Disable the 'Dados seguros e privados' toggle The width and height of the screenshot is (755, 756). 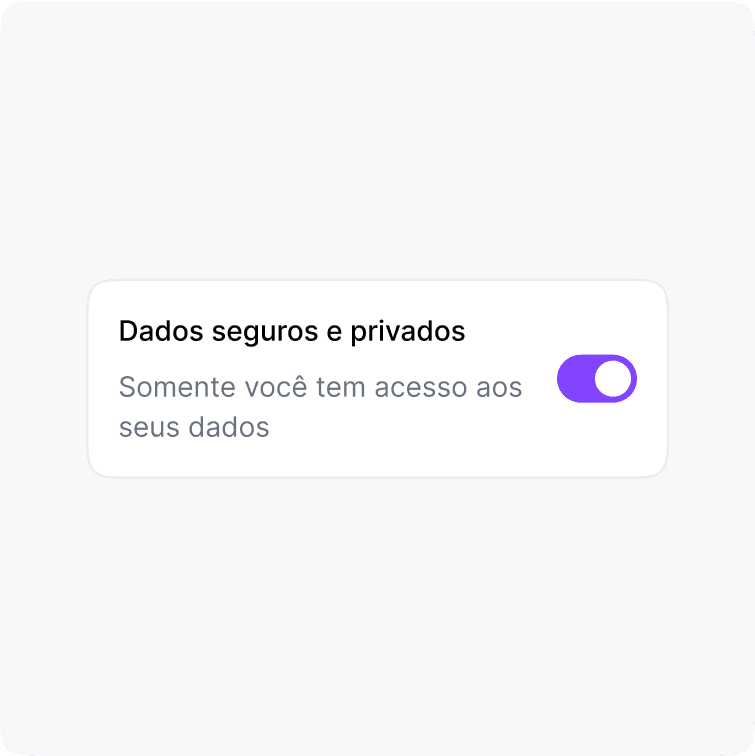point(595,378)
